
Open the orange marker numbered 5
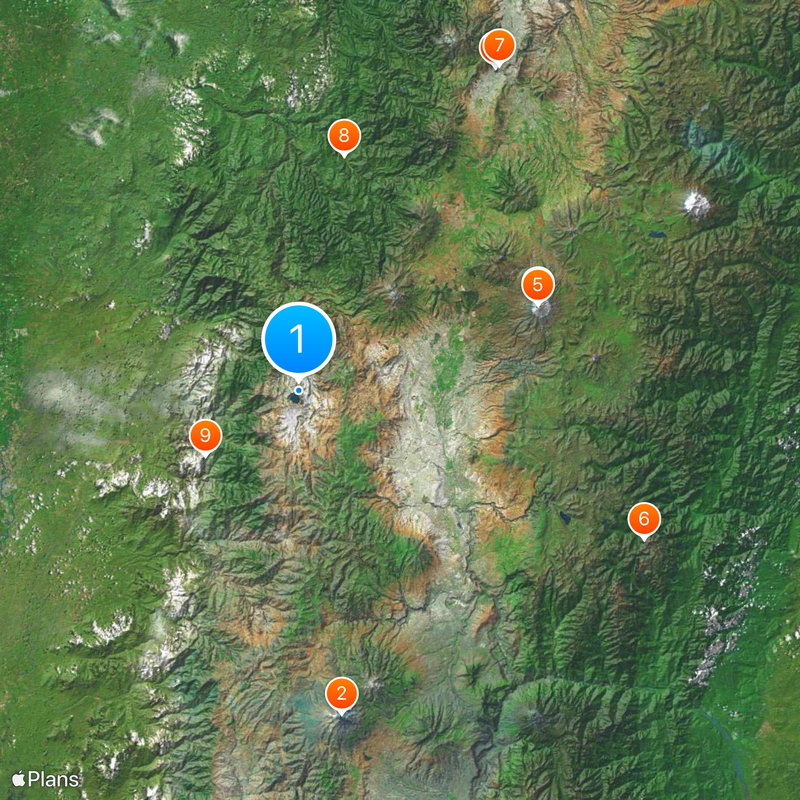(x=537, y=285)
